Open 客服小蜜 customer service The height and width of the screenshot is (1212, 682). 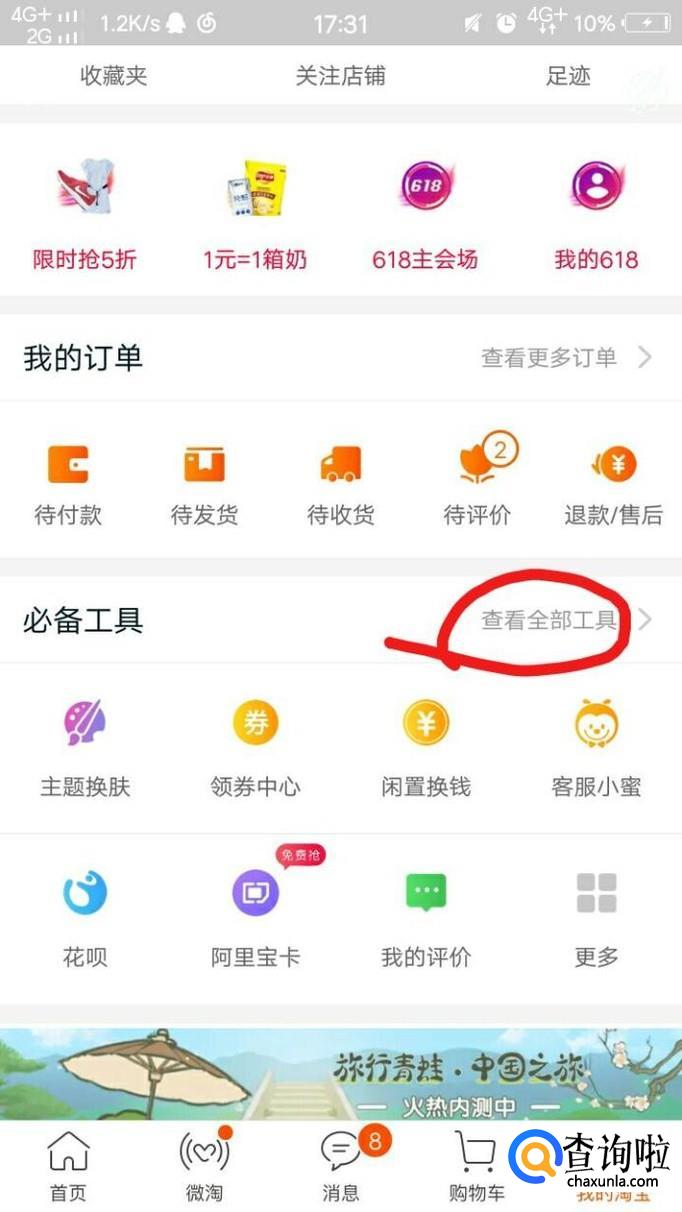(x=596, y=745)
